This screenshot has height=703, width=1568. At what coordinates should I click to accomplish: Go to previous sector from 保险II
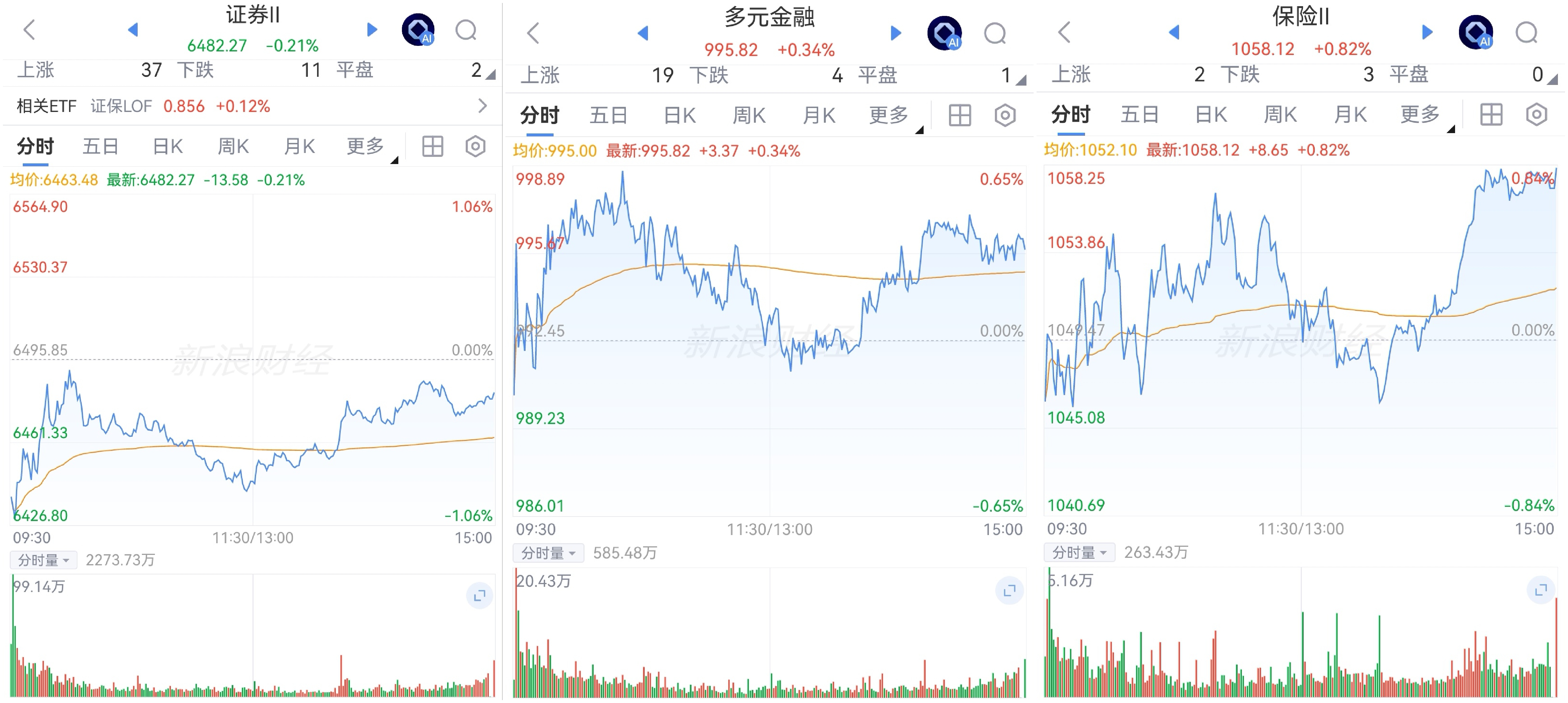click(x=1174, y=32)
